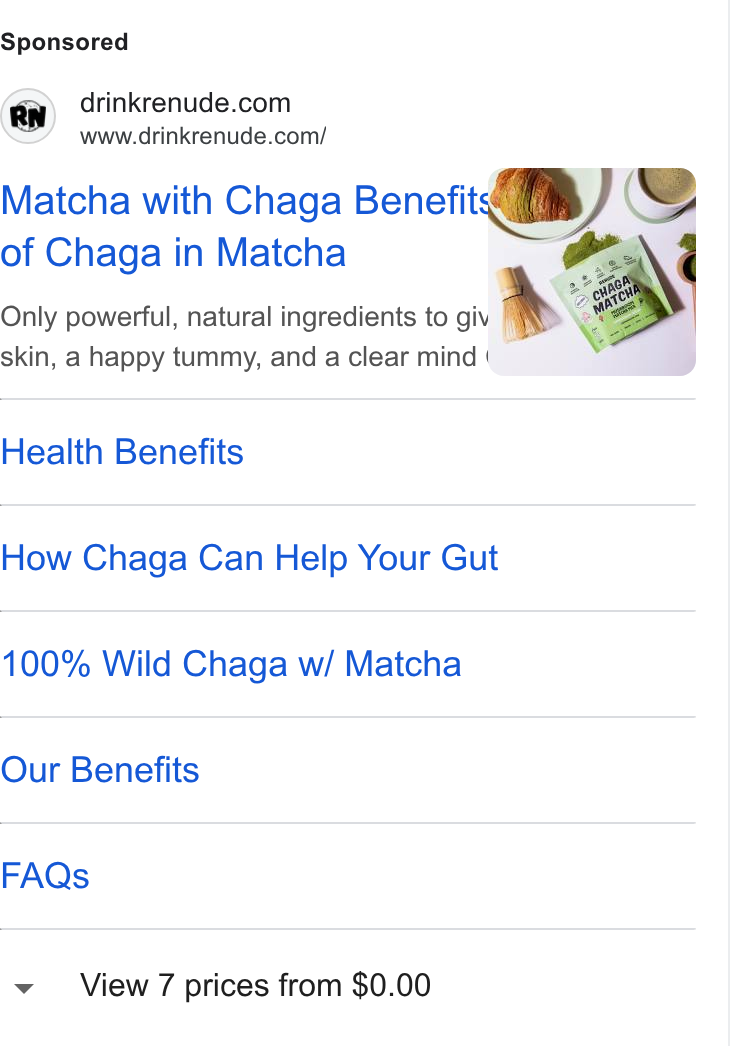This screenshot has width=730, height=1046.
Task: Open the Our Benefits sitelink
Action: tap(100, 770)
